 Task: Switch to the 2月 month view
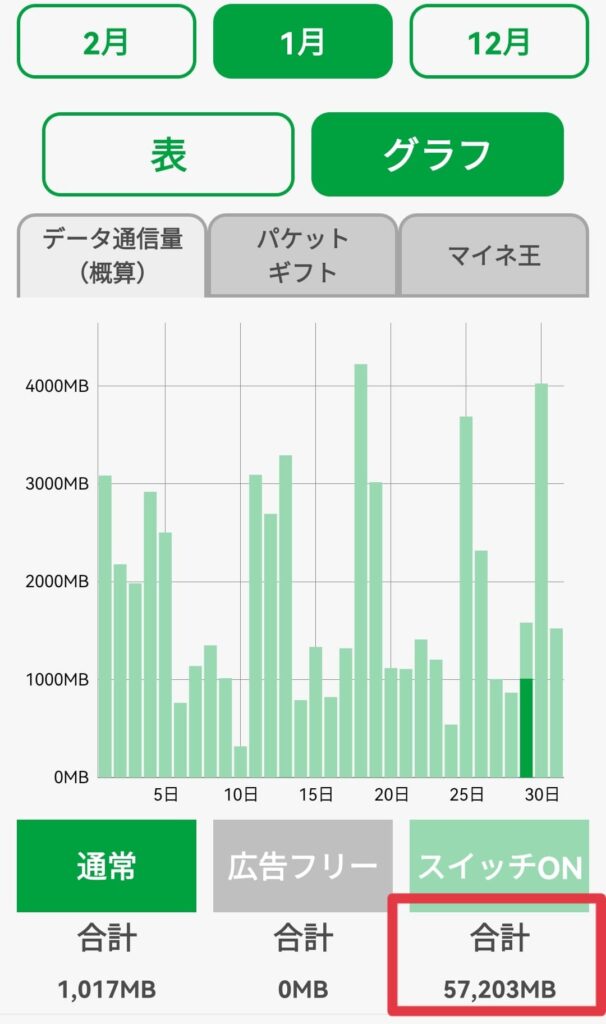pyautogui.click(x=107, y=41)
